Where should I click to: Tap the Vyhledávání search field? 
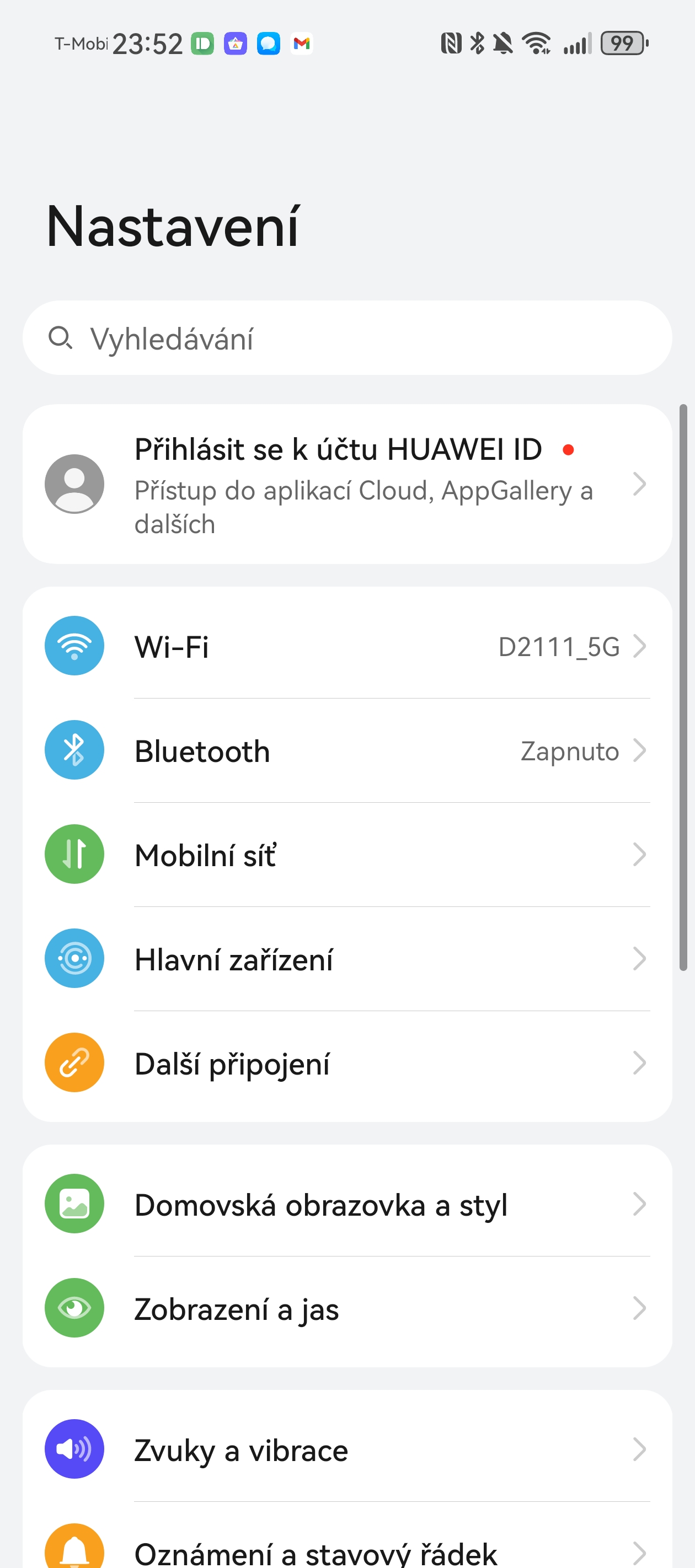click(347, 338)
